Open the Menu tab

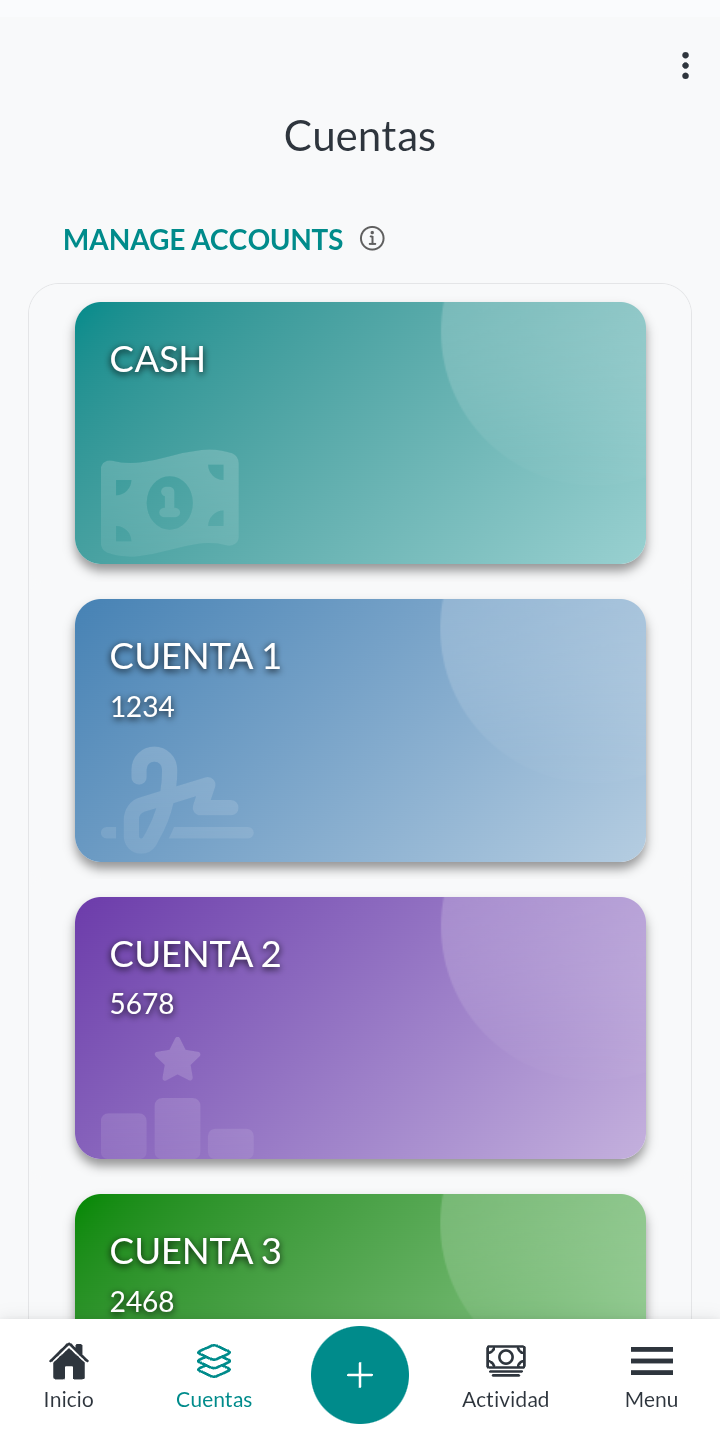click(x=651, y=1376)
